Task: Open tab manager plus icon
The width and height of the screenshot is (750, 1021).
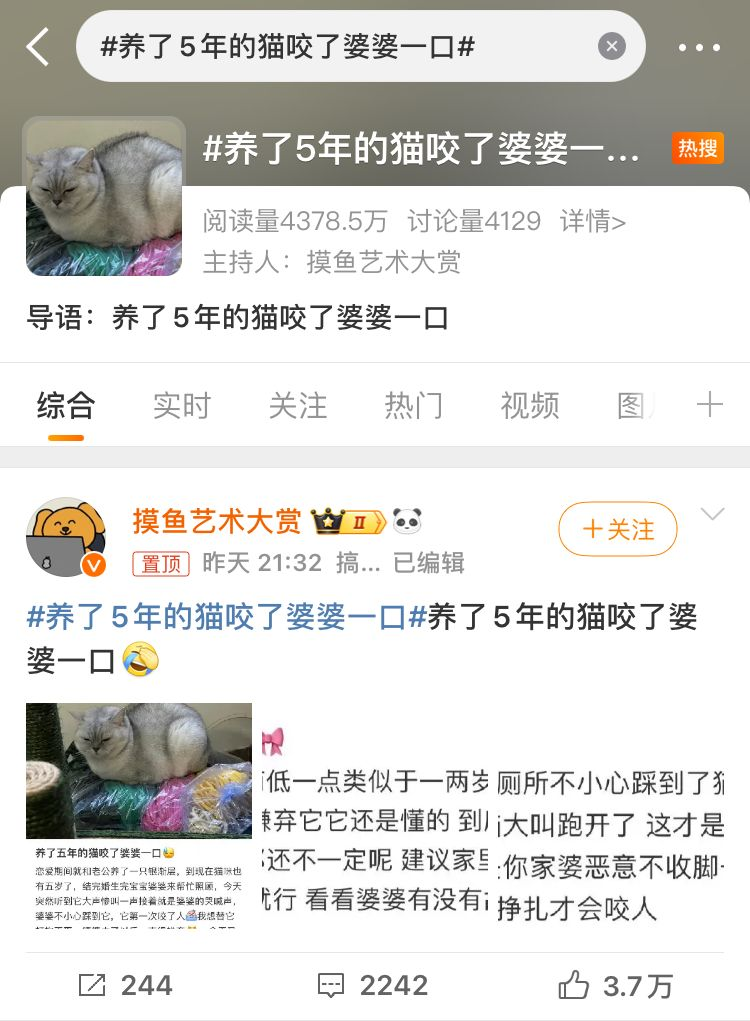Action: [709, 405]
